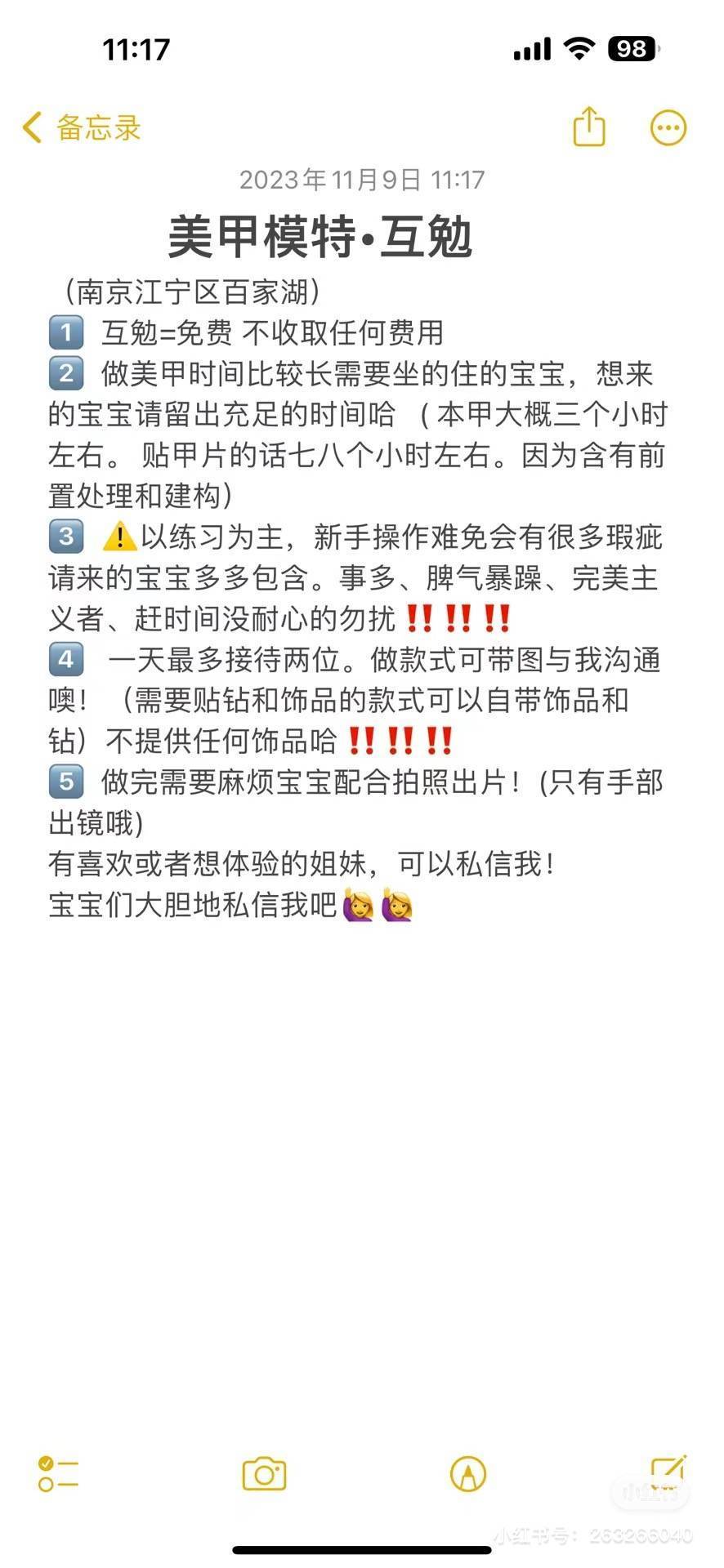Image resolution: width=724 pixels, height=1568 pixels.
Task: Tap the home indicator bar
Action: (x=362, y=1548)
